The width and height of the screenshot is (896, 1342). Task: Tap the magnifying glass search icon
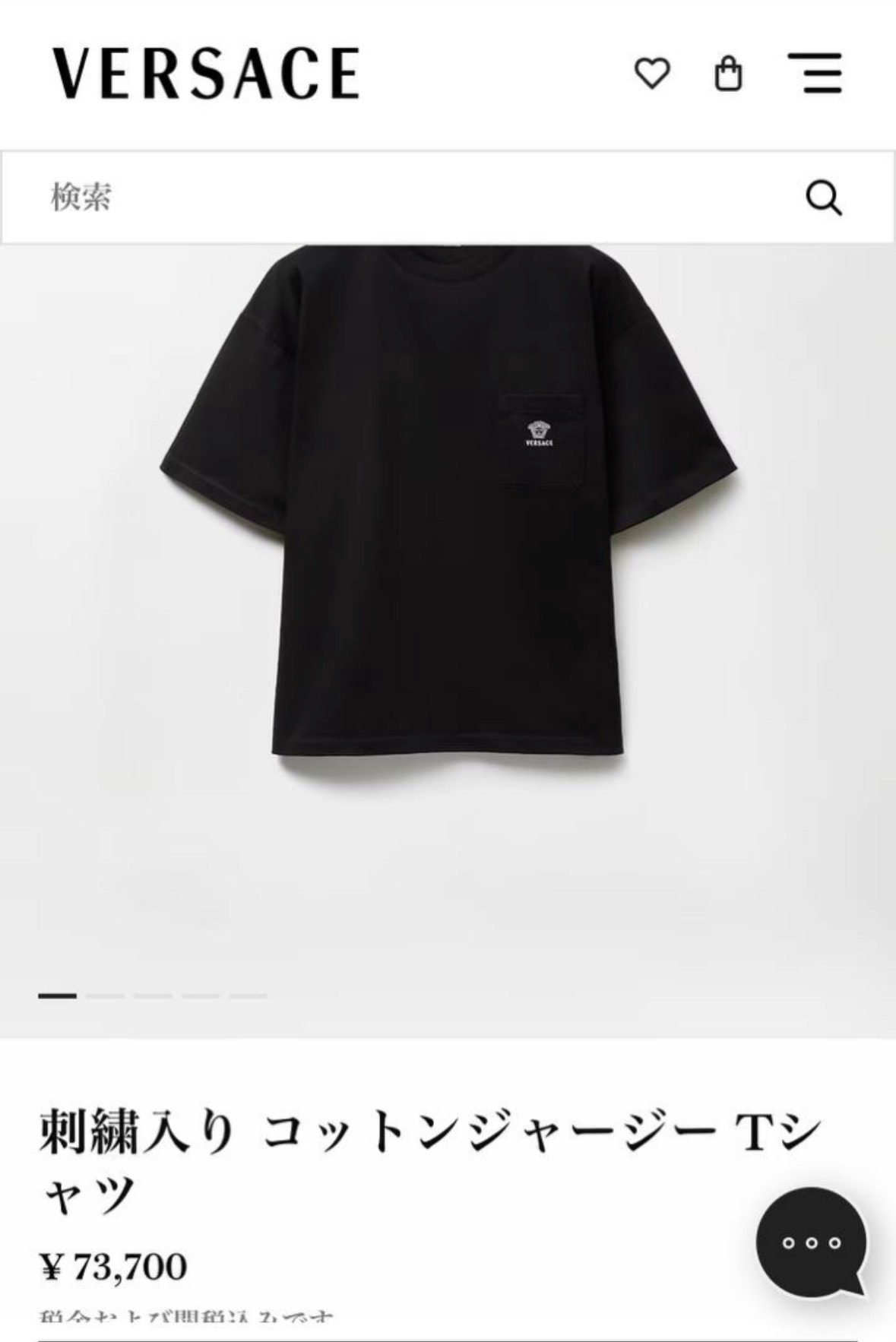coord(824,198)
